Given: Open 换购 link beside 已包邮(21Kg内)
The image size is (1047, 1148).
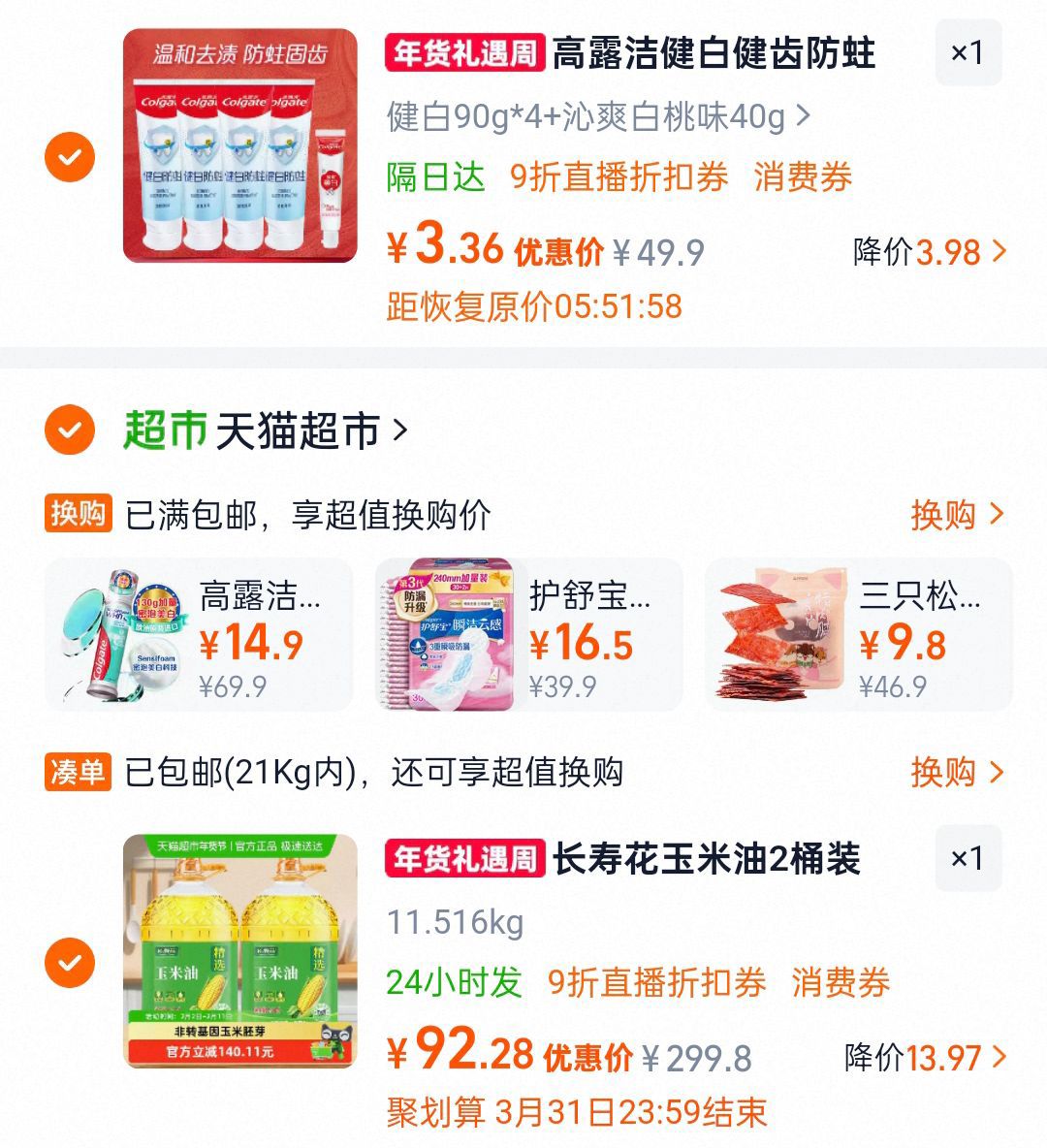Looking at the screenshot, I should click(955, 773).
